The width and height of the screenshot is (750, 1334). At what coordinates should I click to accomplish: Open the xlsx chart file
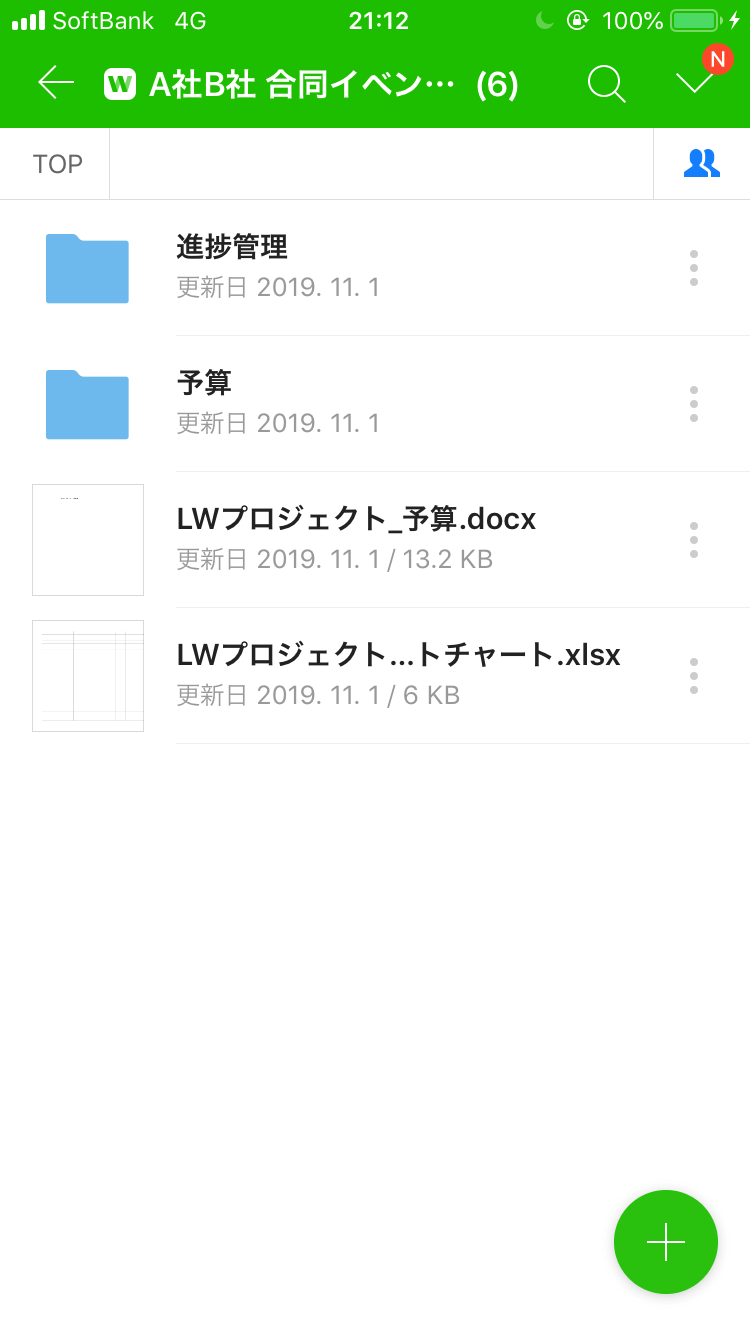tap(398, 674)
